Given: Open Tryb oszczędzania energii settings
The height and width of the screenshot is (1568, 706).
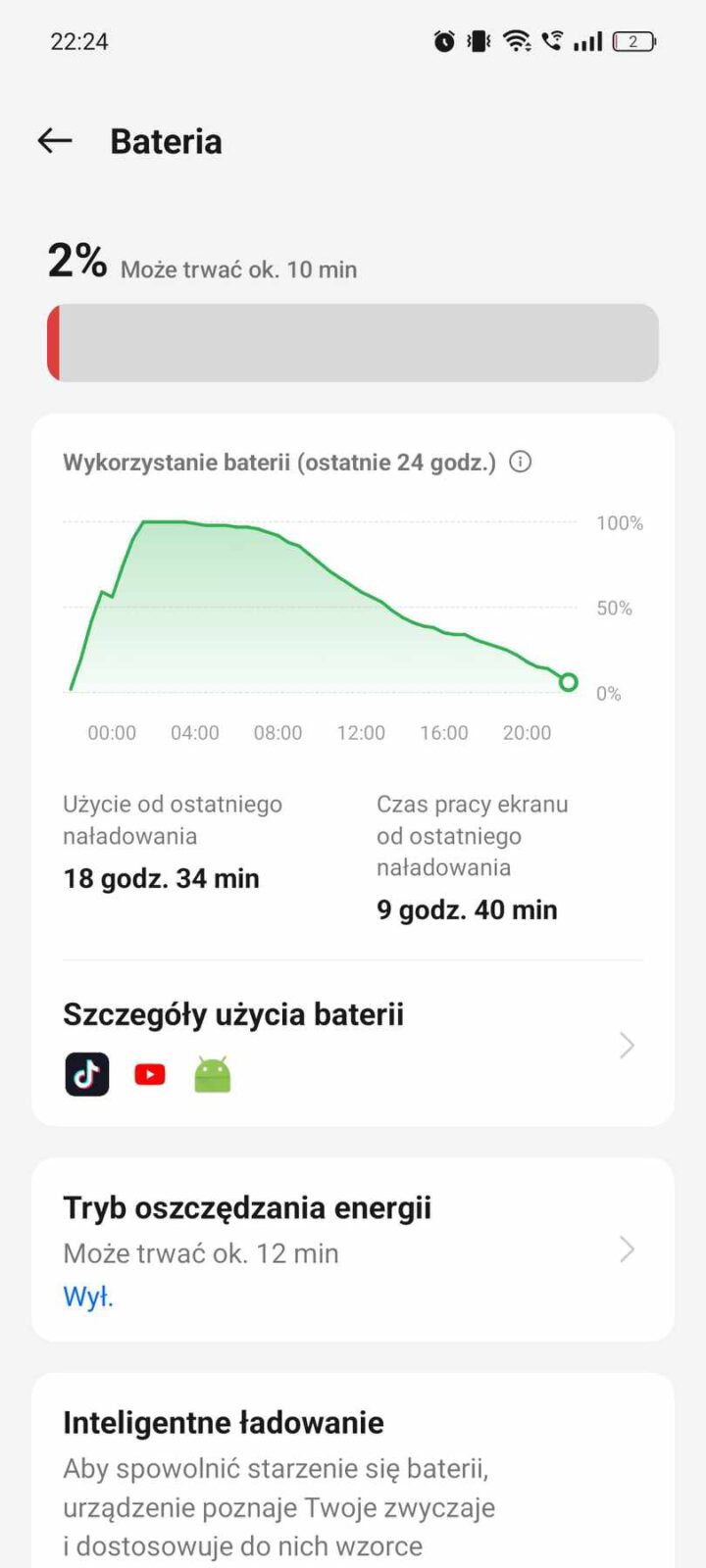Looking at the screenshot, I should pyautogui.click(x=351, y=1249).
